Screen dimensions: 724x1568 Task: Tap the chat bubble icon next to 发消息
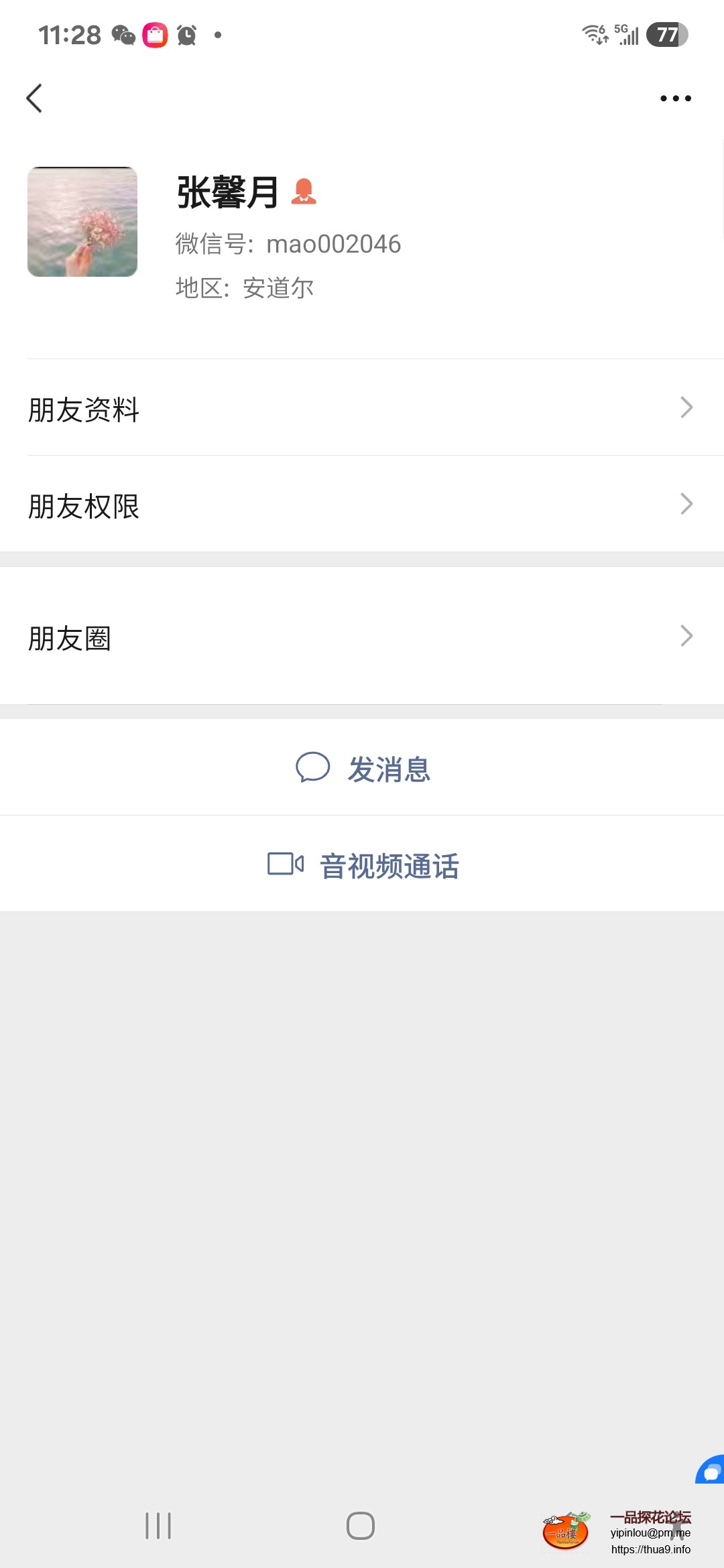coord(313,769)
